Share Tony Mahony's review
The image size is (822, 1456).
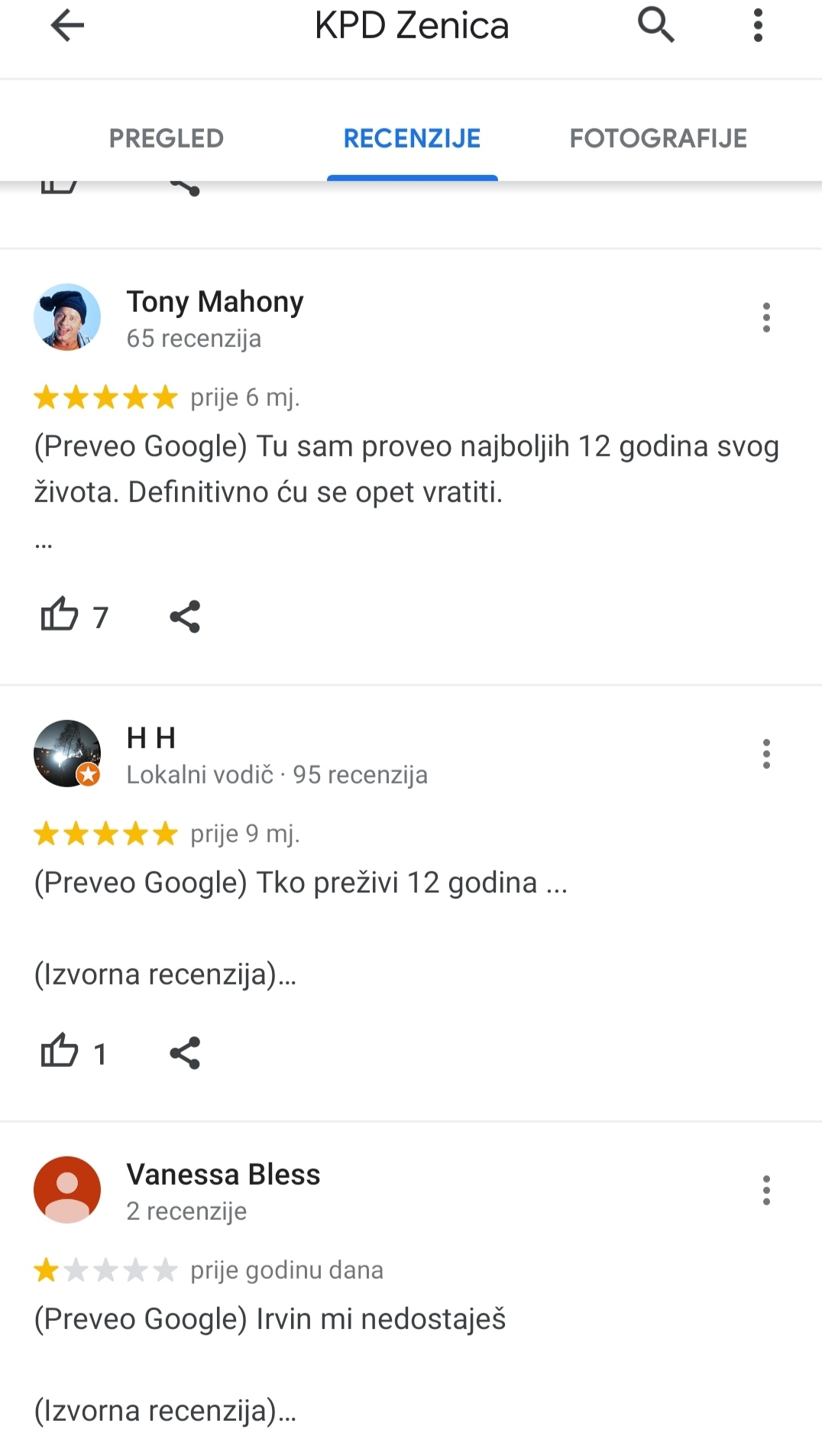(185, 616)
